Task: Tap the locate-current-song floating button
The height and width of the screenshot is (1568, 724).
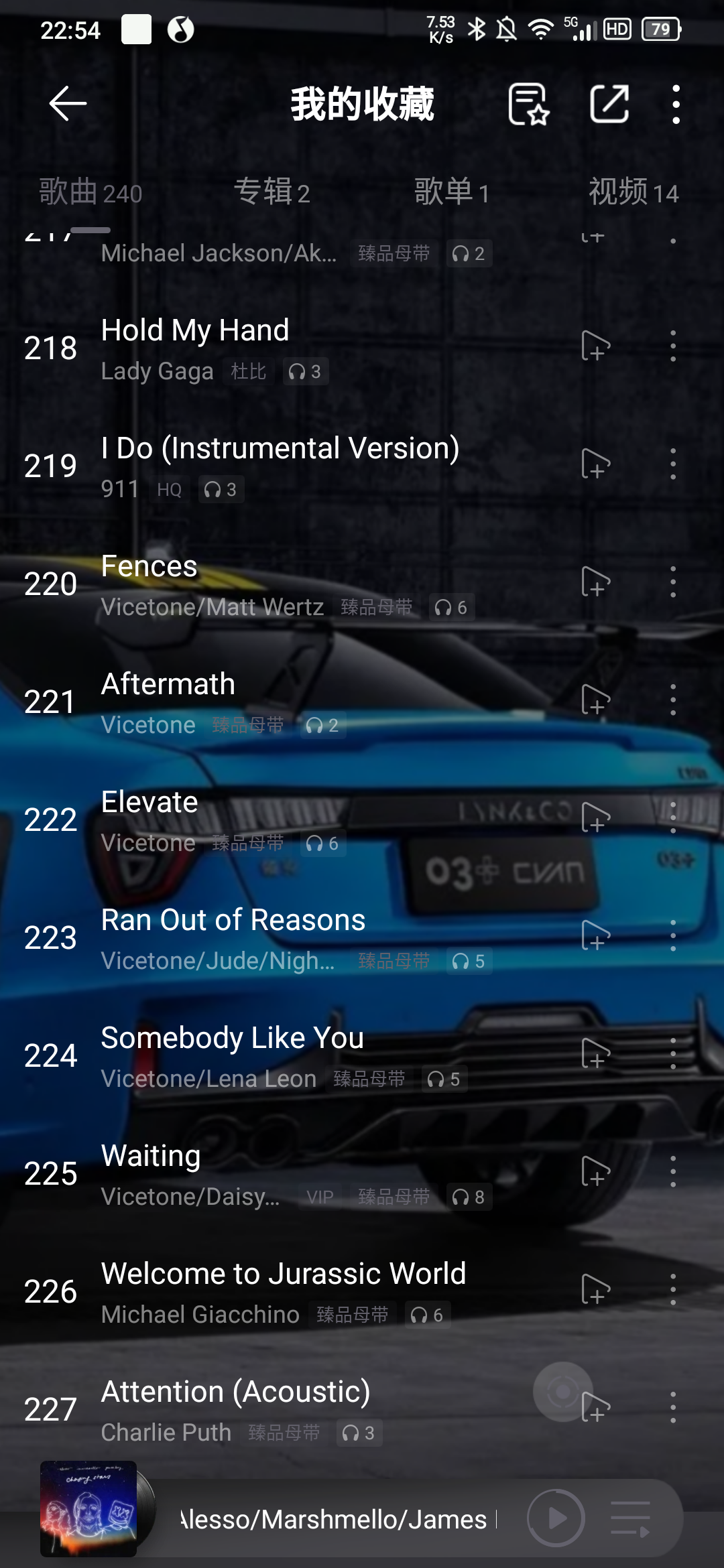Action: [562, 1391]
